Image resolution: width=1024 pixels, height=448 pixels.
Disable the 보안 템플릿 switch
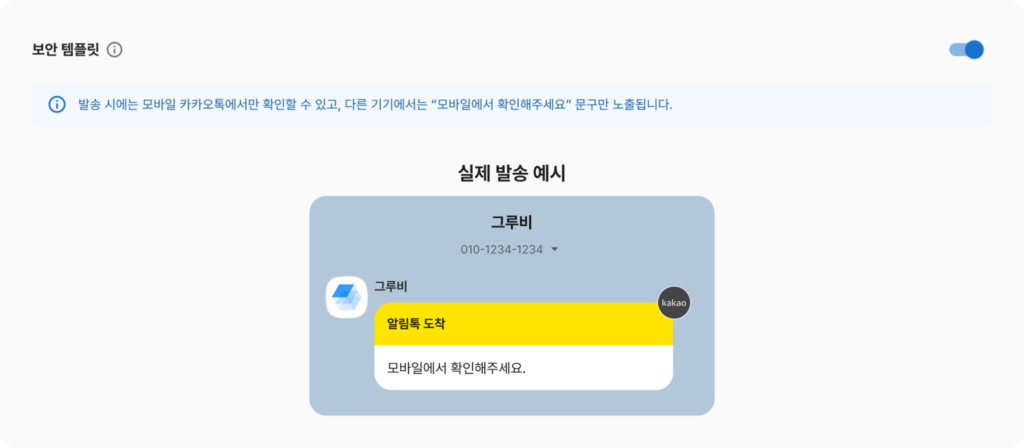[966, 50]
